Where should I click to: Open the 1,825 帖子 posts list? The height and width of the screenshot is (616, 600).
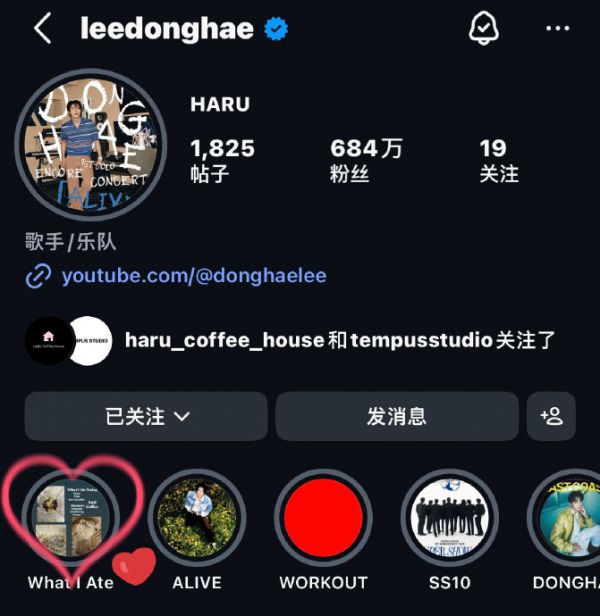point(222,160)
